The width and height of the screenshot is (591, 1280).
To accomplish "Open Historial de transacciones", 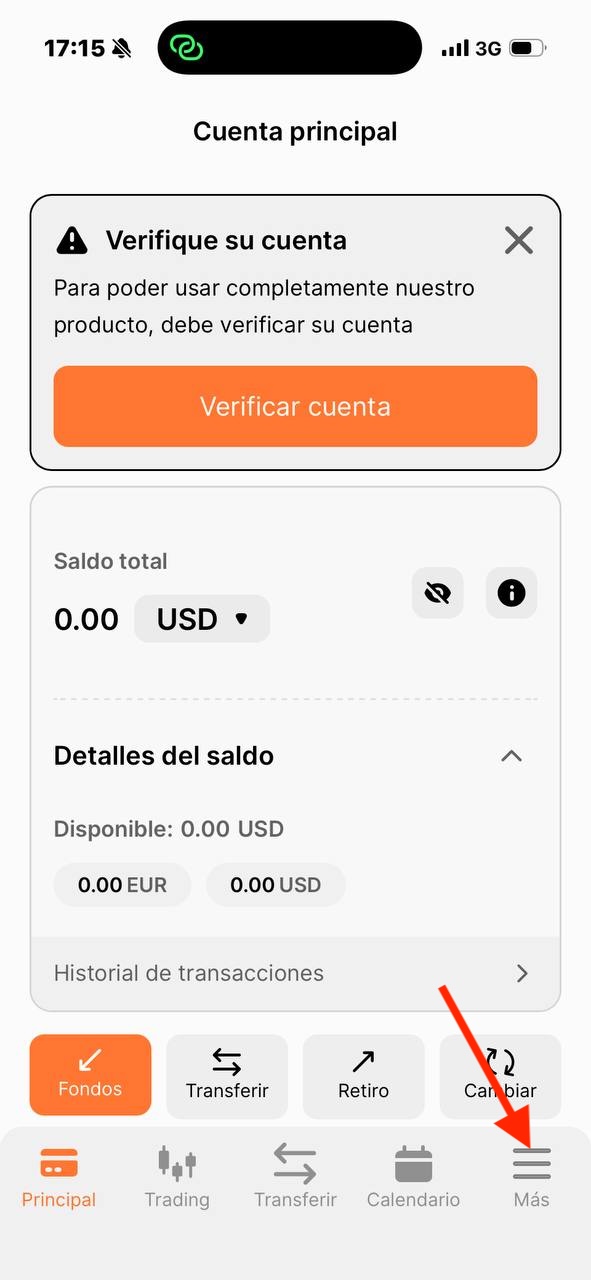I will 295,973.
